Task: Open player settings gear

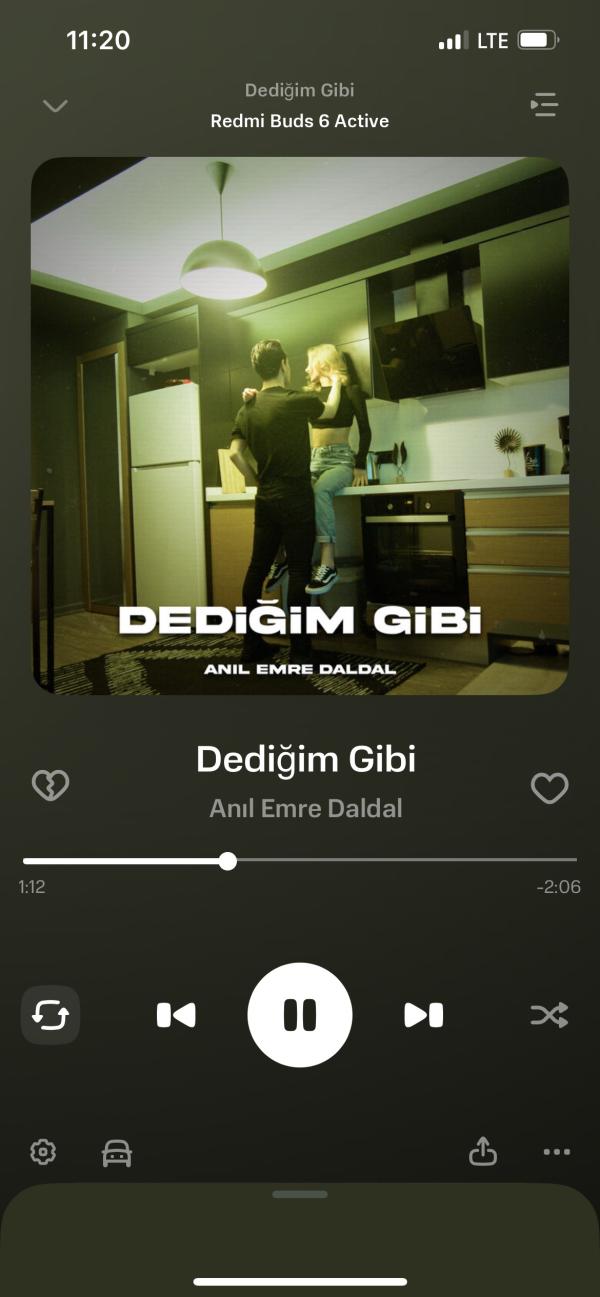Action: pos(43,1152)
